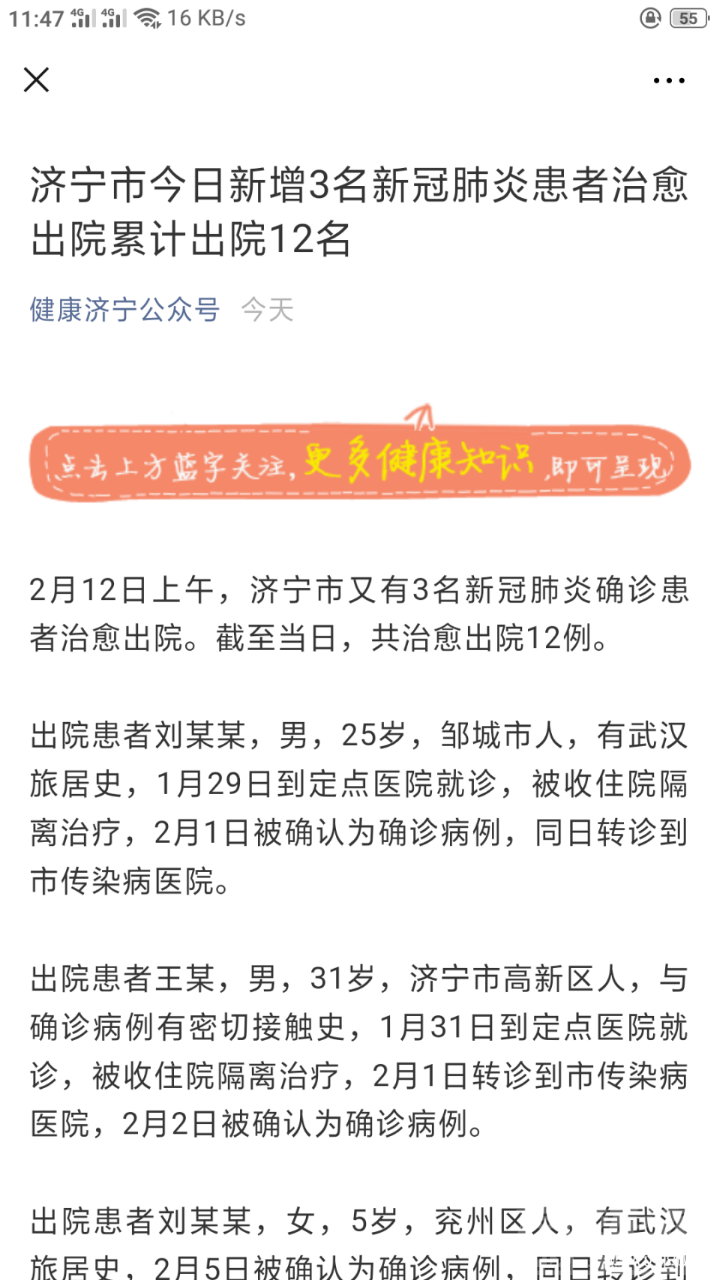This screenshot has width=720, height=1280.
Task: Open the 健康济宁公众号 account link
Action: [x=124, y=310]
